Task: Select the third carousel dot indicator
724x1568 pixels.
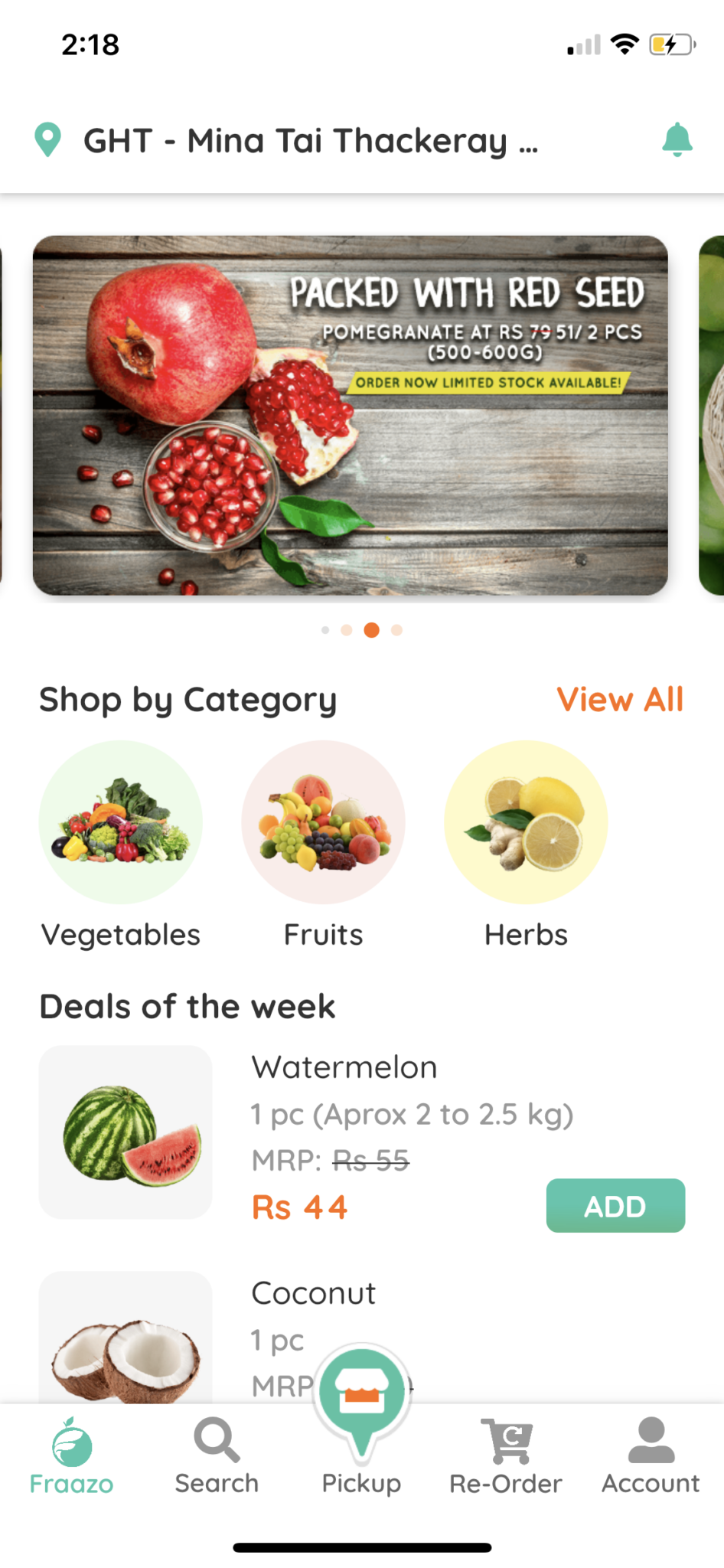Action: [x=372, y=629]
